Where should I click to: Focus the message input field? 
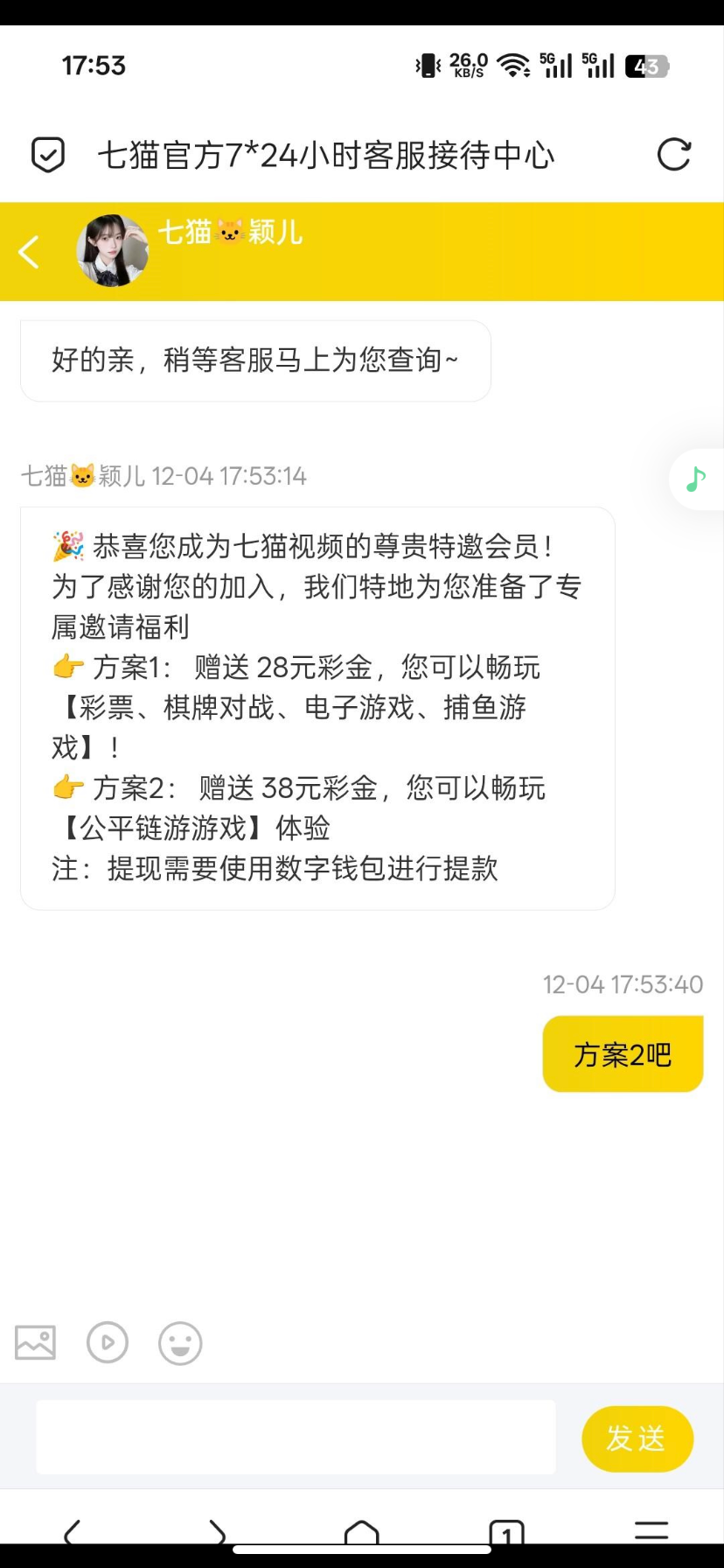pos(296,1437)
